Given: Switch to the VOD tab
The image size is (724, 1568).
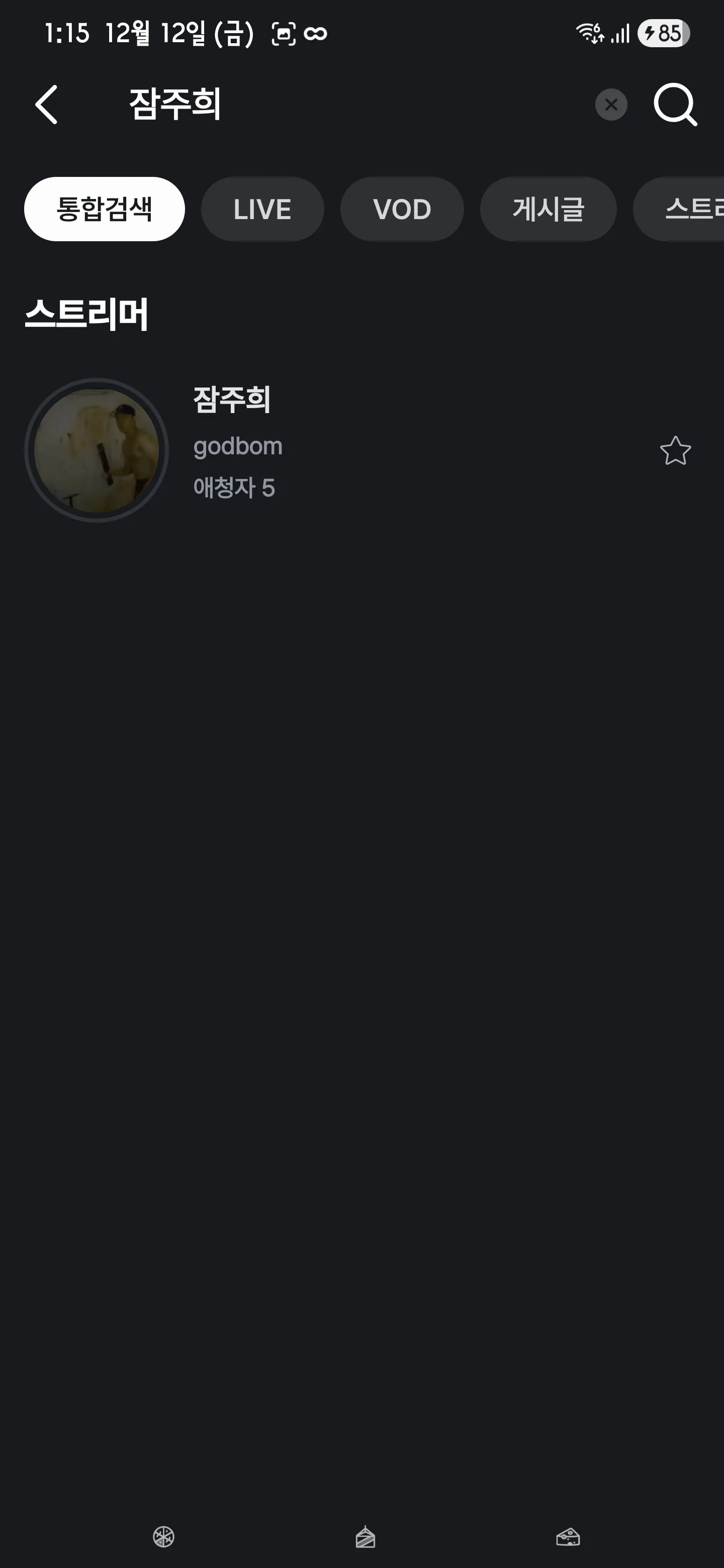Looking at the screenshot, I should point(403,209).
